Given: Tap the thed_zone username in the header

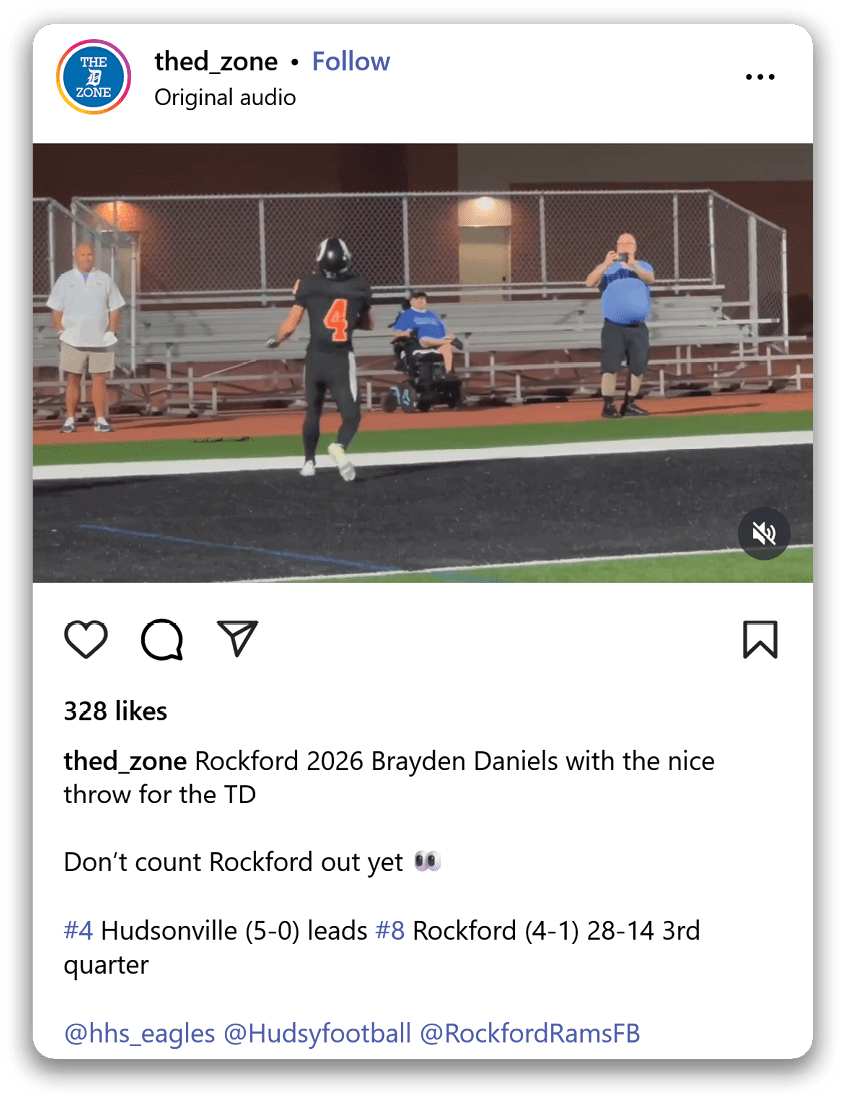Looking at the screenshot, I should pos(216,62).
